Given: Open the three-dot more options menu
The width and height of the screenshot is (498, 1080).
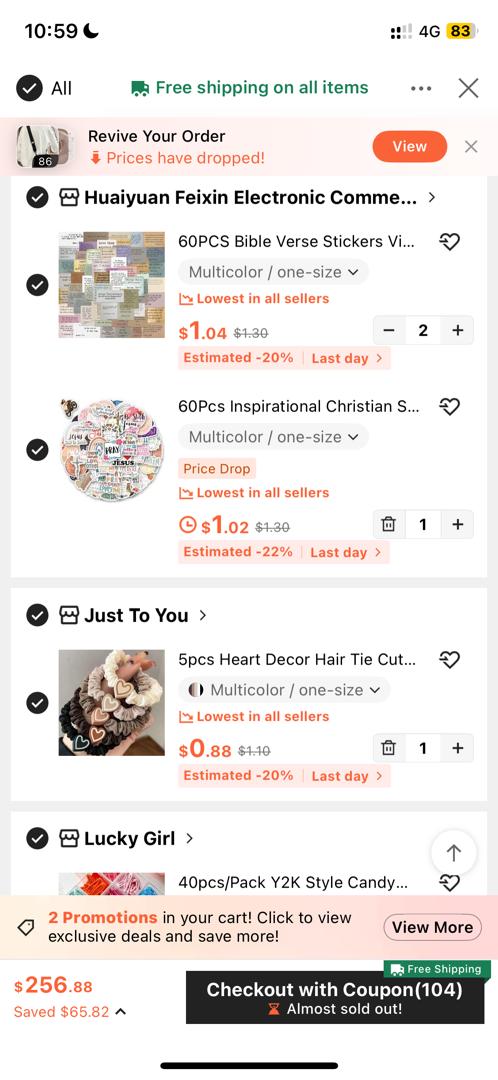Looking at the screenshot, I should [x=421, y=89].
